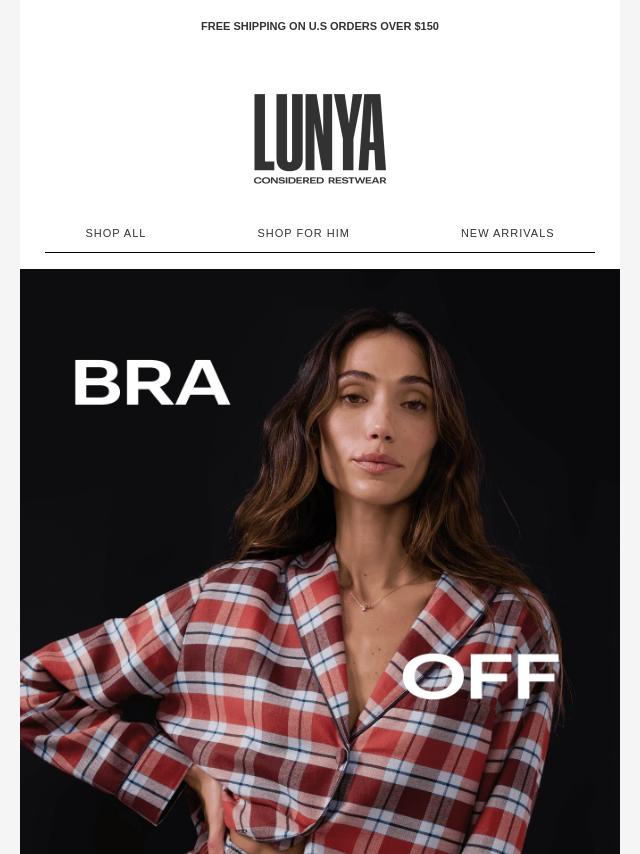Go to Shop For Him
The image size is (640, 854).
tap(303, 233)
